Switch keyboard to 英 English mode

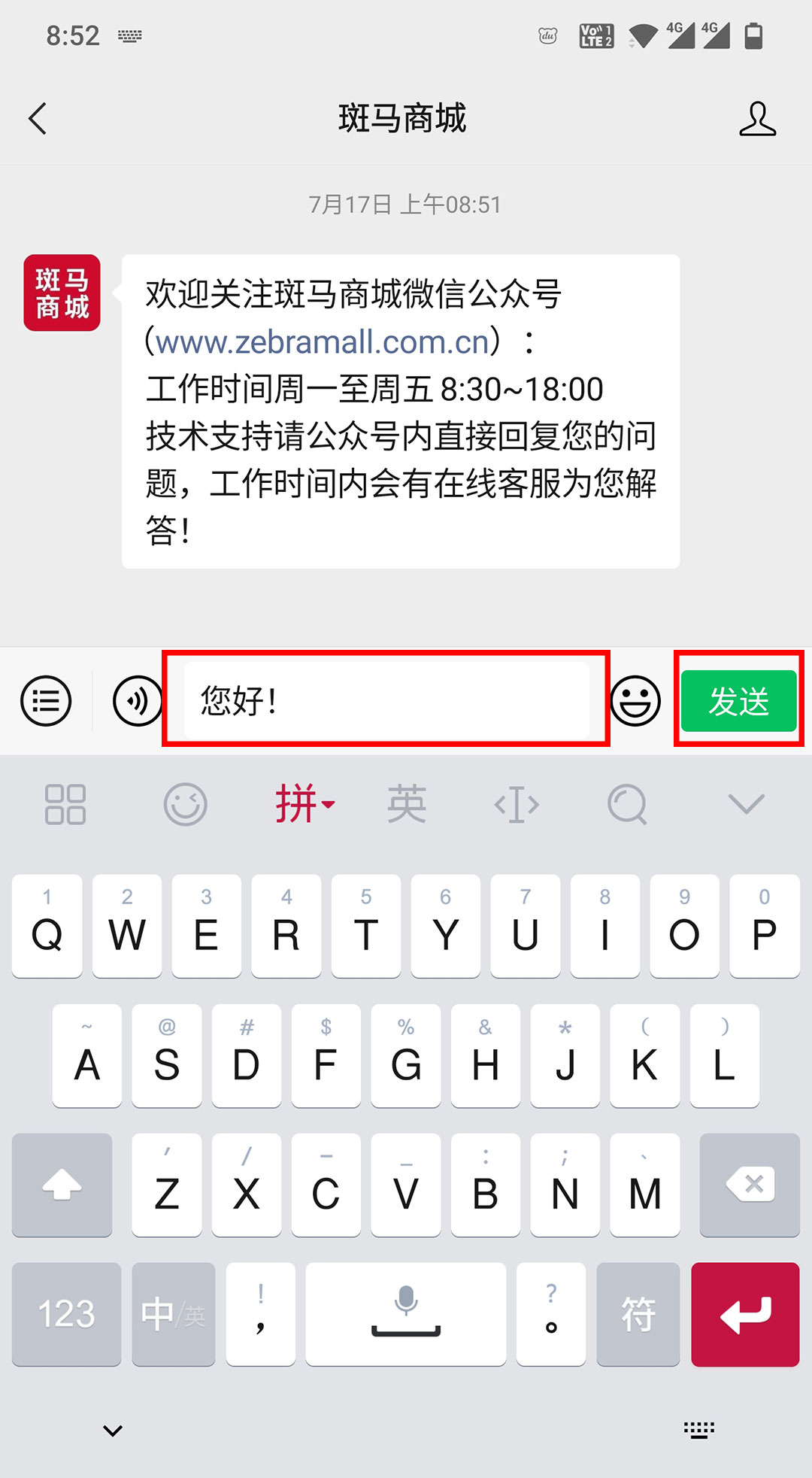(407, 805)
